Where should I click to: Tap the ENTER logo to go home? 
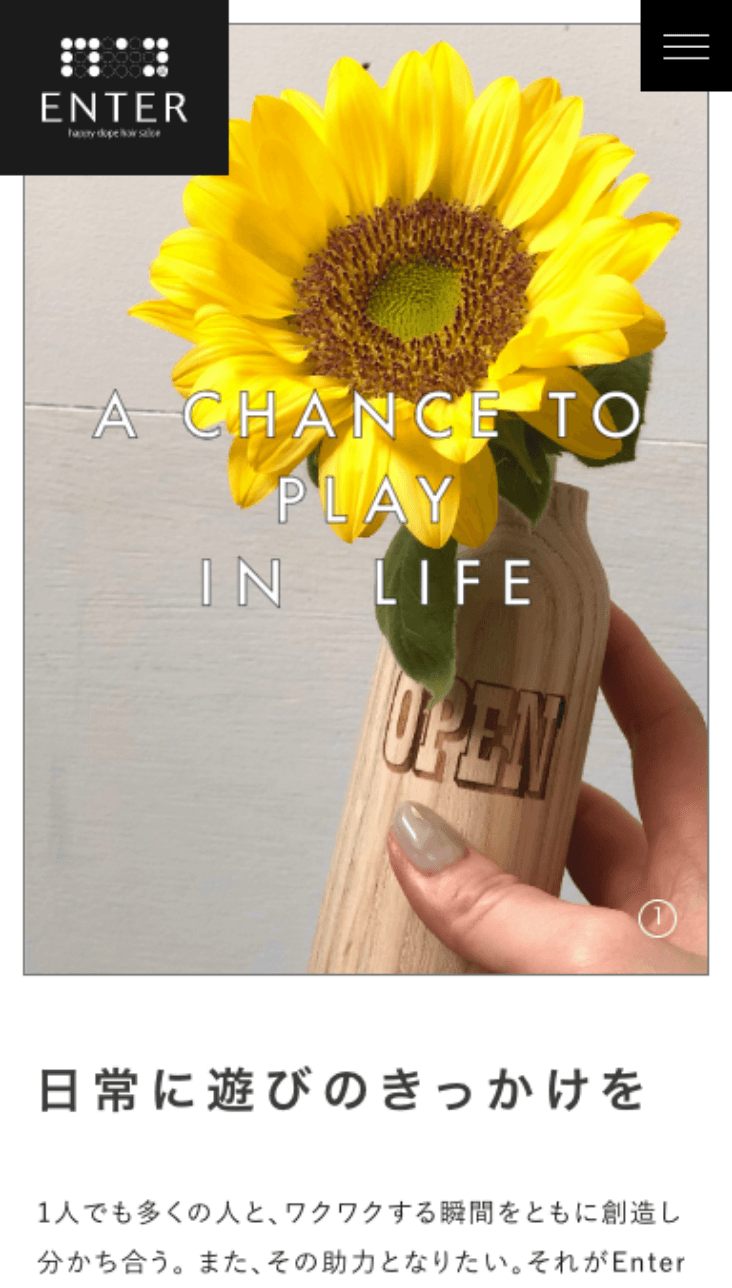pyautogui.click(x=114, y=87)
